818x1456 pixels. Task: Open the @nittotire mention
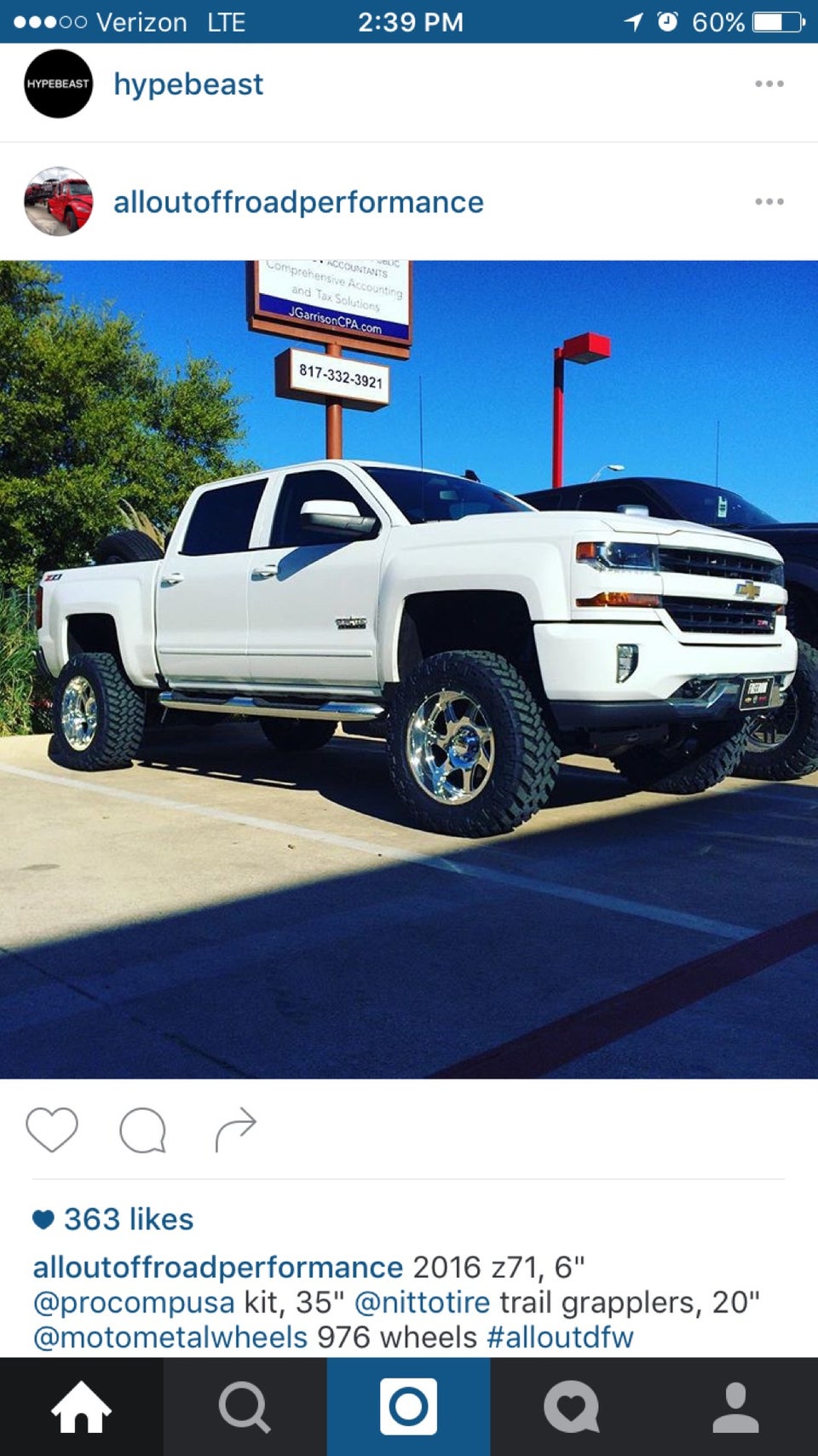pyautogui.click(x=422, y=1303)
